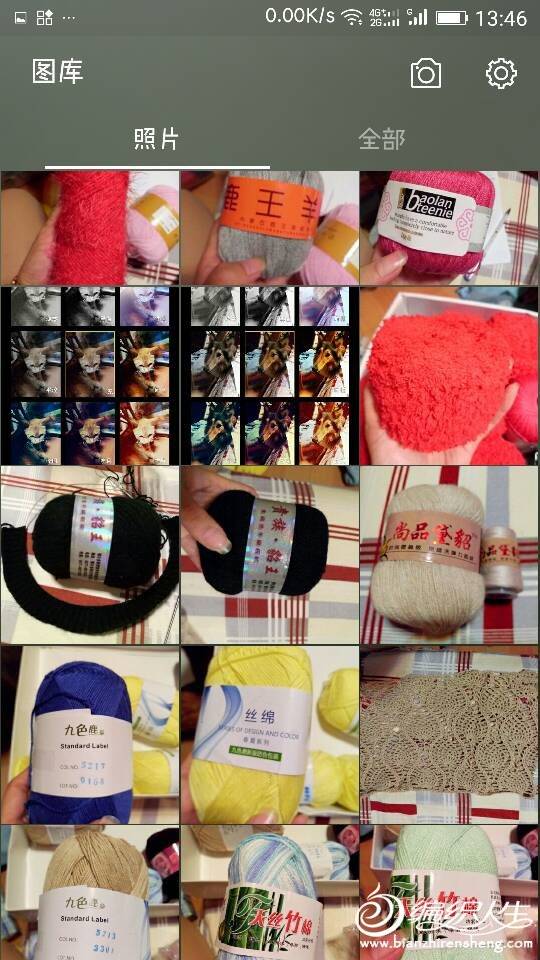This screenshot has height=960, width=540.
Task: View the red fluffy heart yarn photo
Action: [449, 375]
